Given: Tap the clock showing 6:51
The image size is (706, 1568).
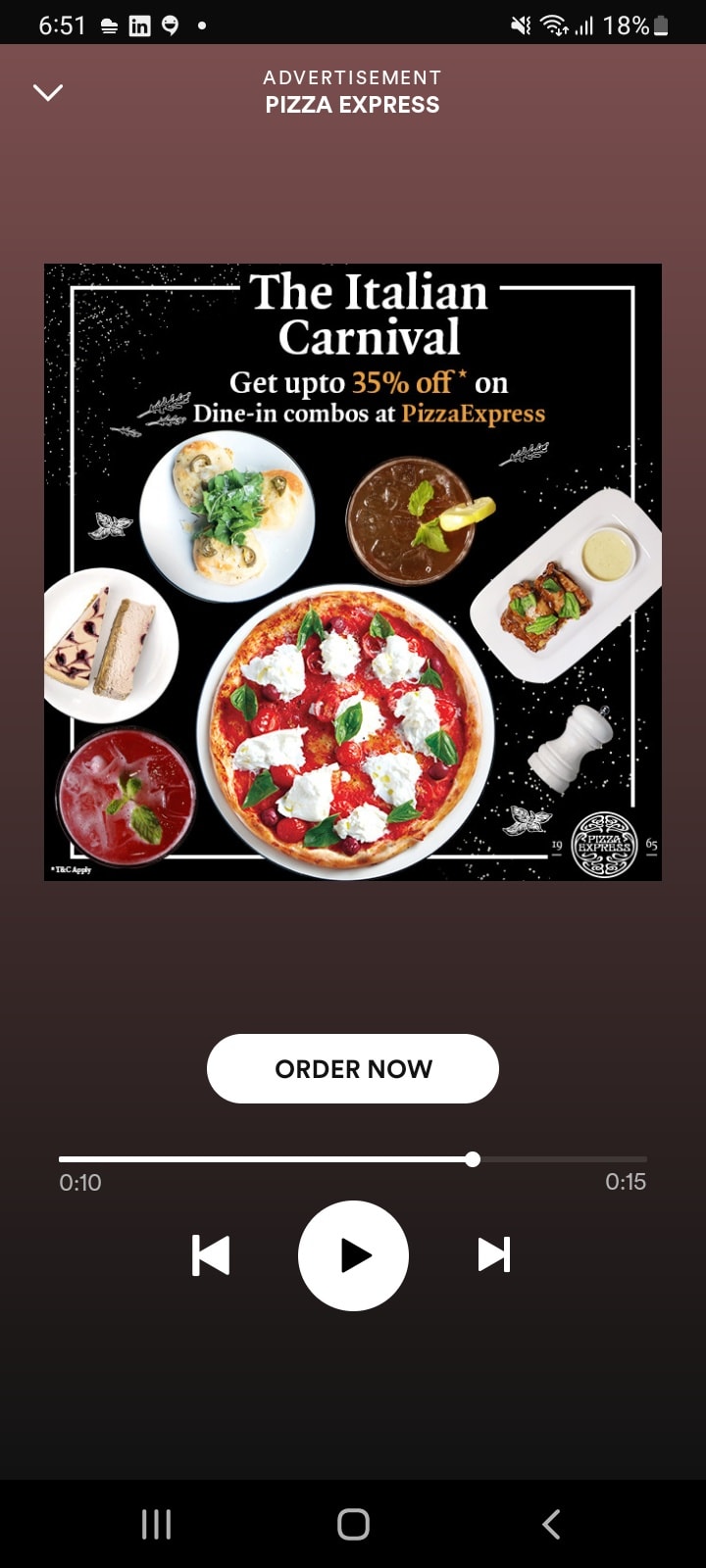Looking at the screenshot, I should [62, 24].
